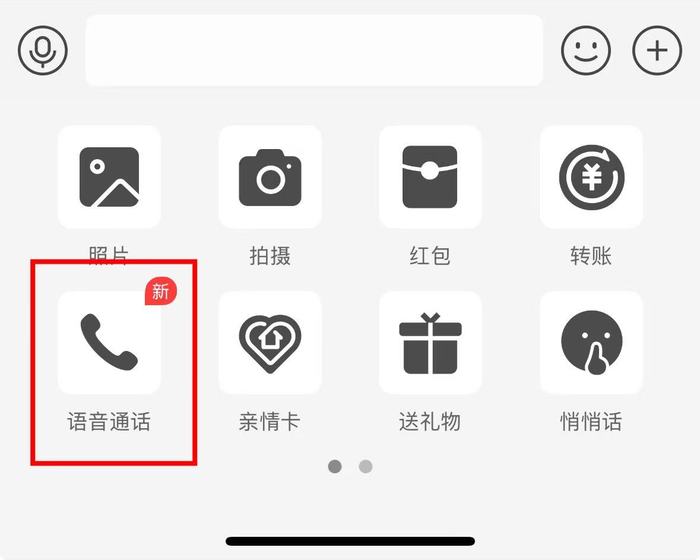Open 转账 money transfer

coord(591,177)
